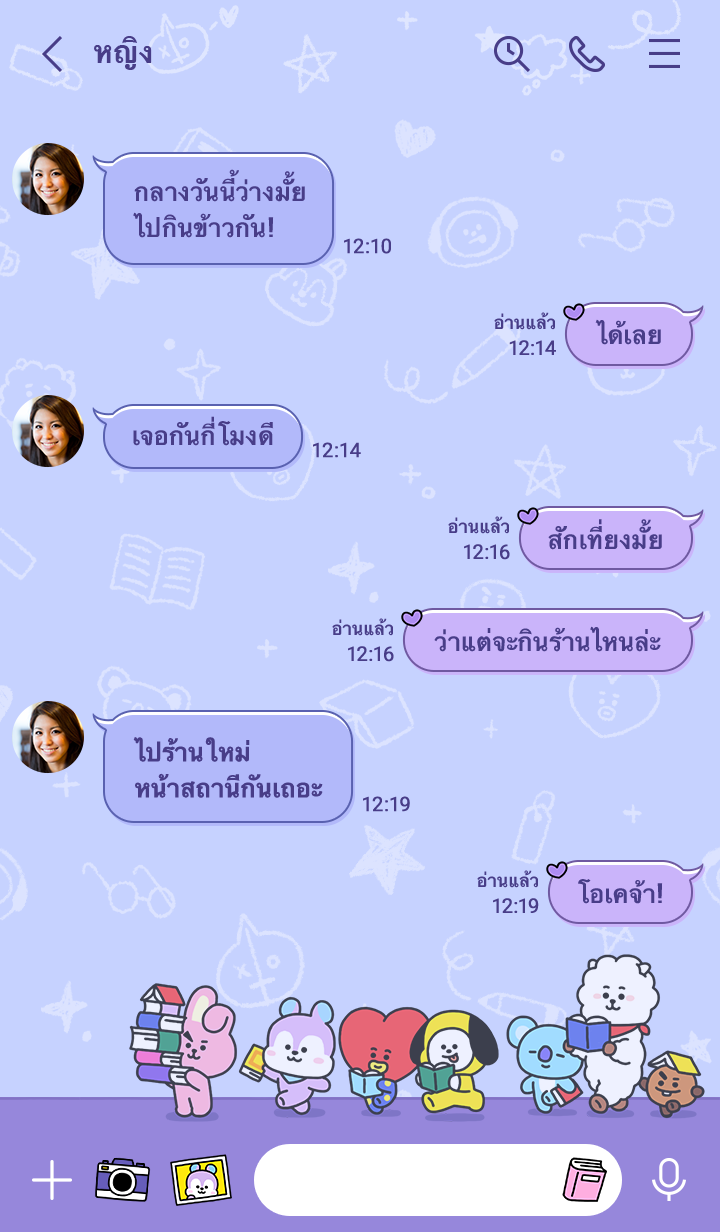View หญิง's profile photo beside the 12:10 message
720x1232 pixels.
coord(48,179)
